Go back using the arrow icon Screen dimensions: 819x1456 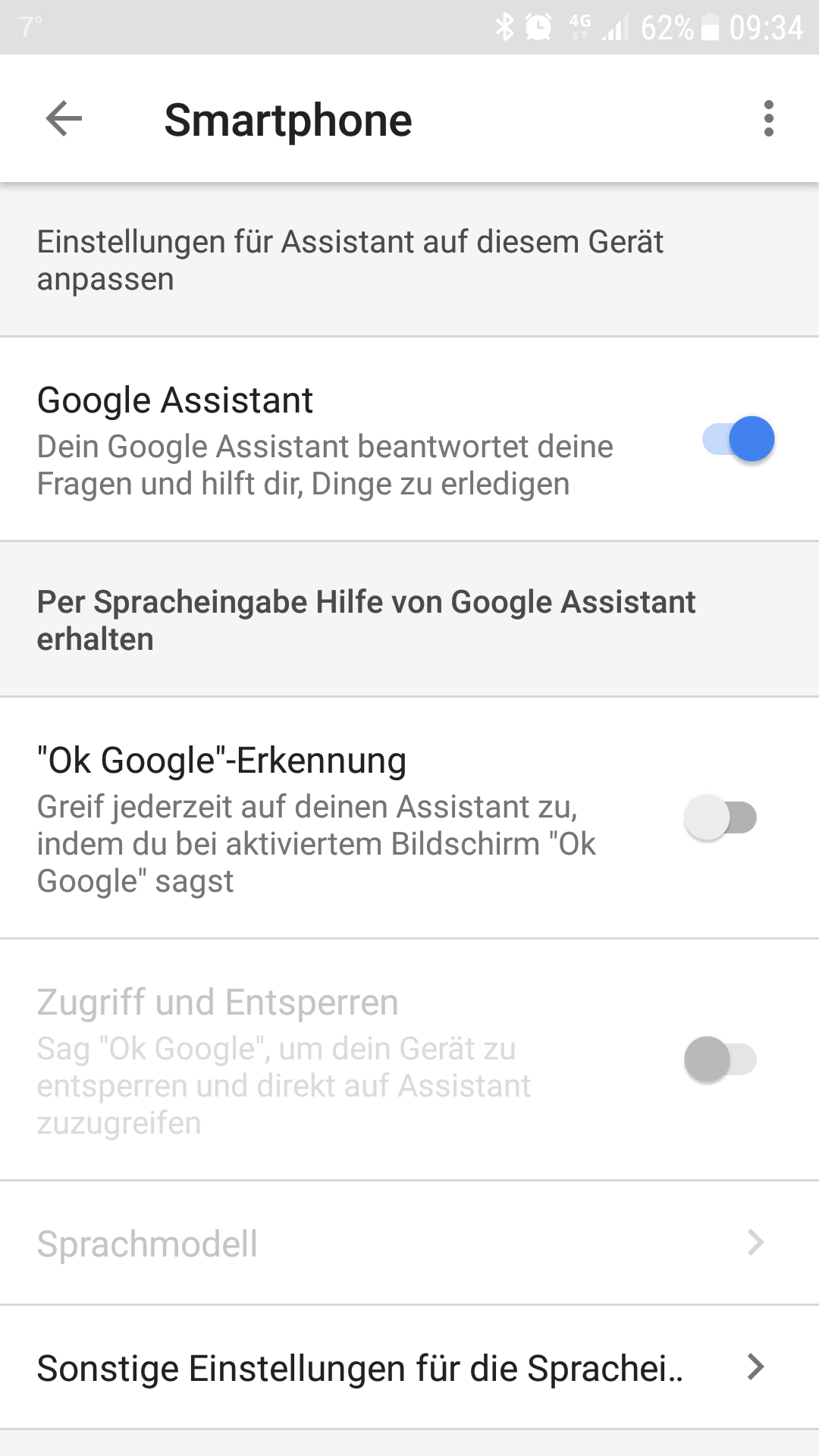(x=64, y=119)
